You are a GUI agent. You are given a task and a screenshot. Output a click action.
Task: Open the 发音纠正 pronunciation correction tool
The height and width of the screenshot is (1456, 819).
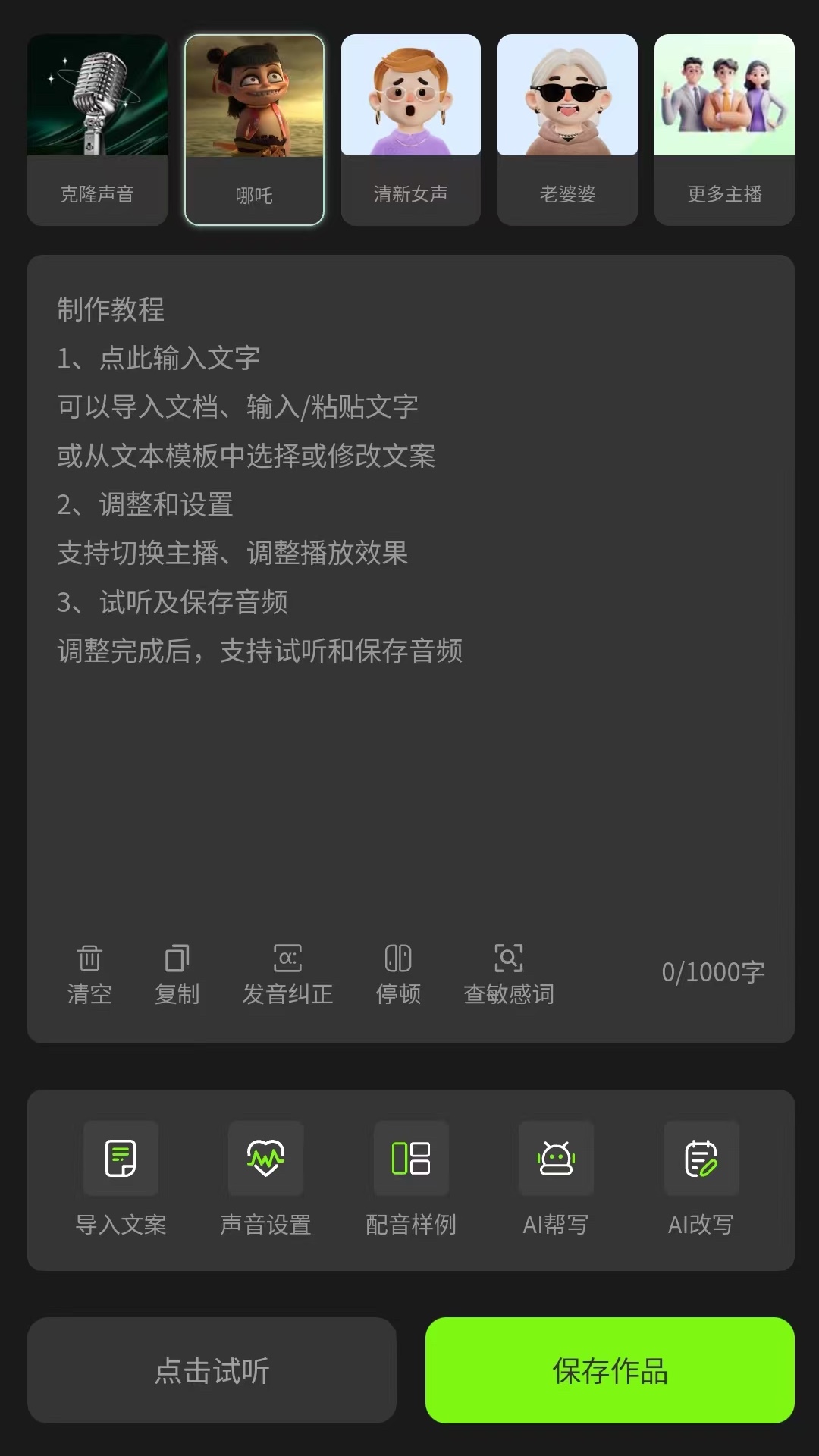click(288, 974)
